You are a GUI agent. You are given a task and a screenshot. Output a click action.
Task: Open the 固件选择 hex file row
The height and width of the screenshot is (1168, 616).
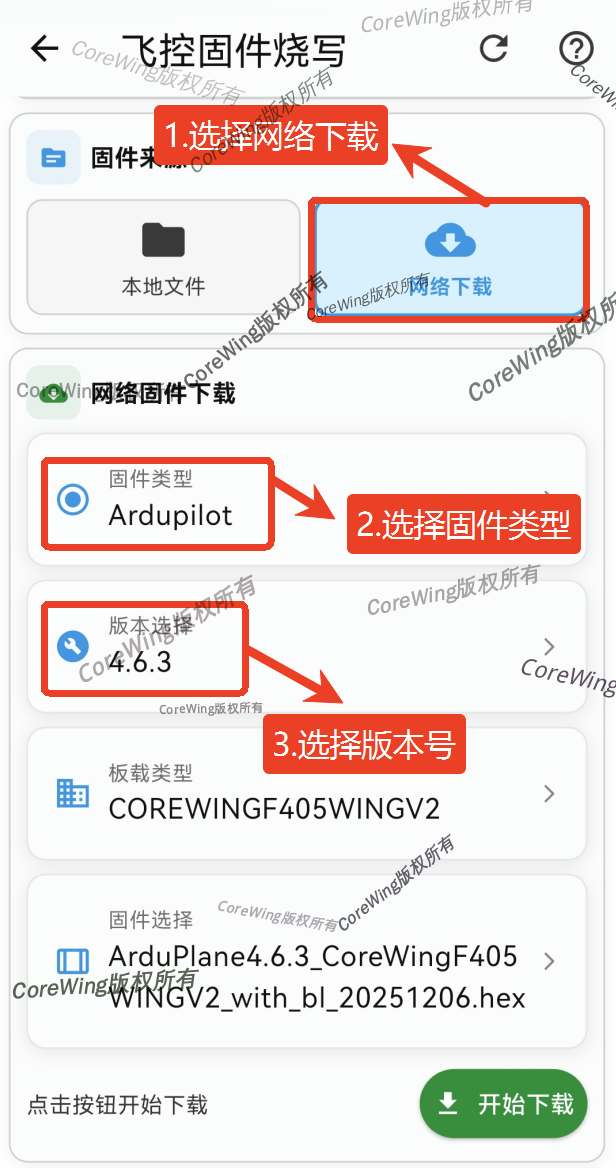pos(306,961)
